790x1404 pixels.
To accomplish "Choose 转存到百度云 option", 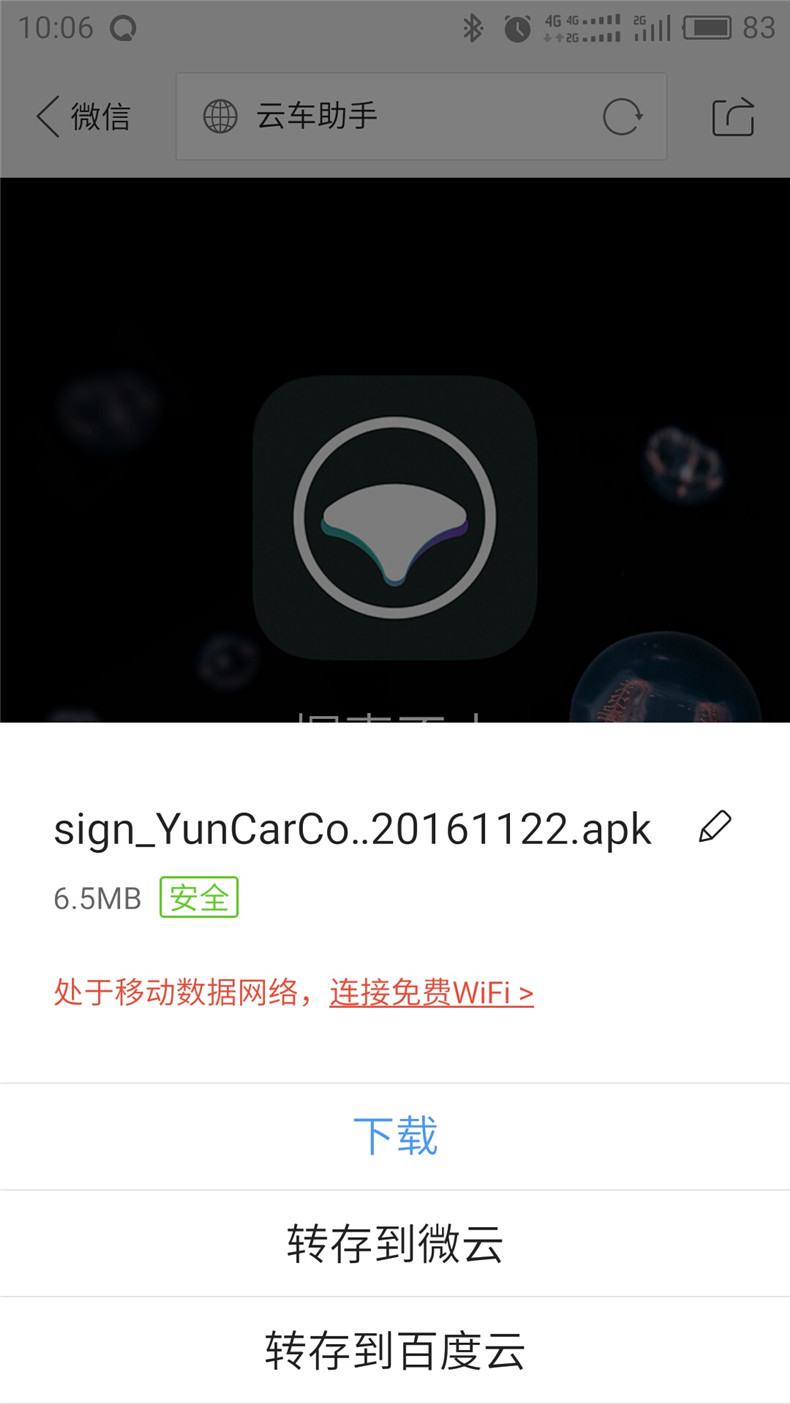I will pos(395,1350).
